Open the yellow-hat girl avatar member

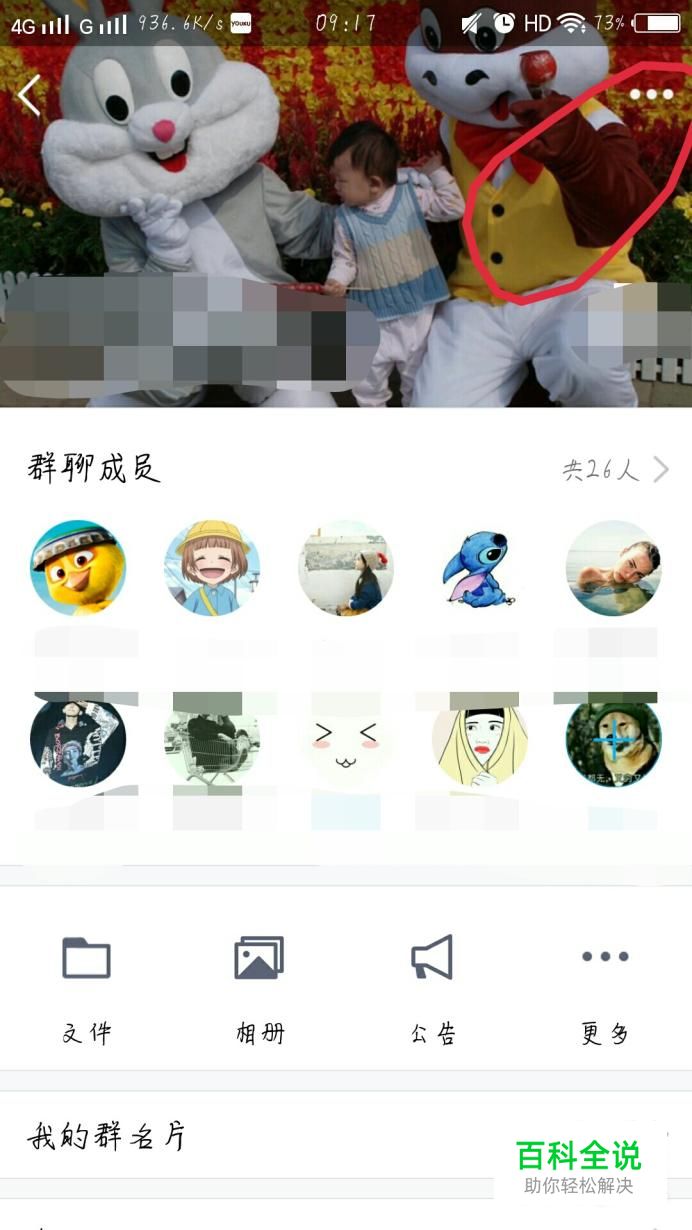tap(212, 567)
